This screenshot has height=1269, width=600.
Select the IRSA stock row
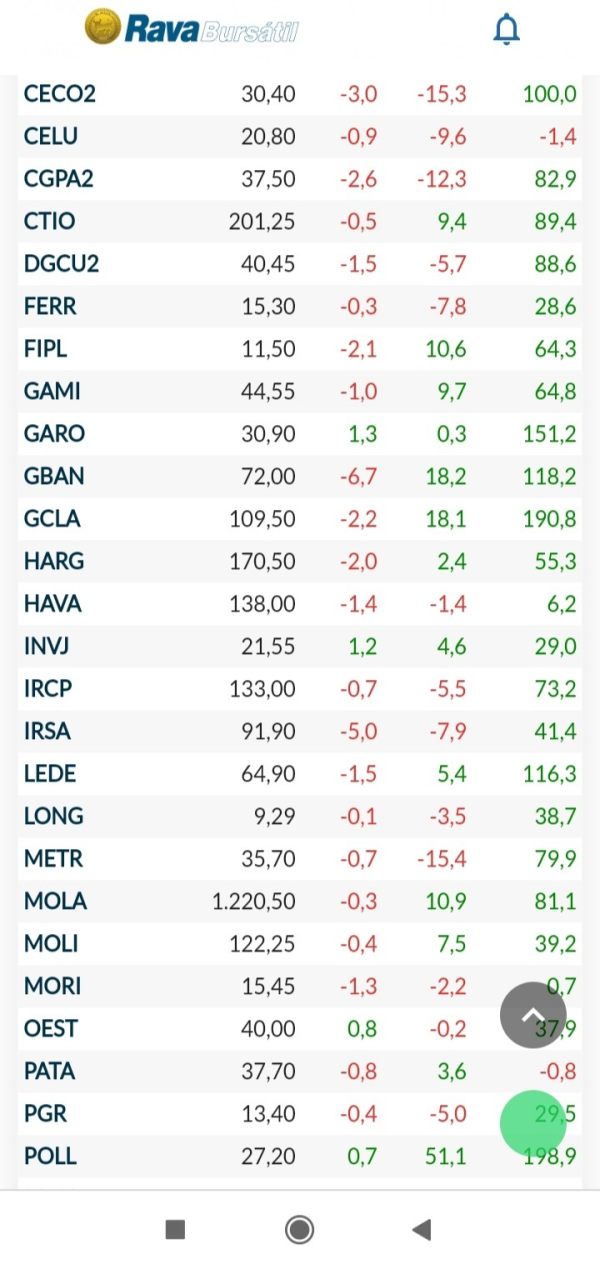(300, 731)
